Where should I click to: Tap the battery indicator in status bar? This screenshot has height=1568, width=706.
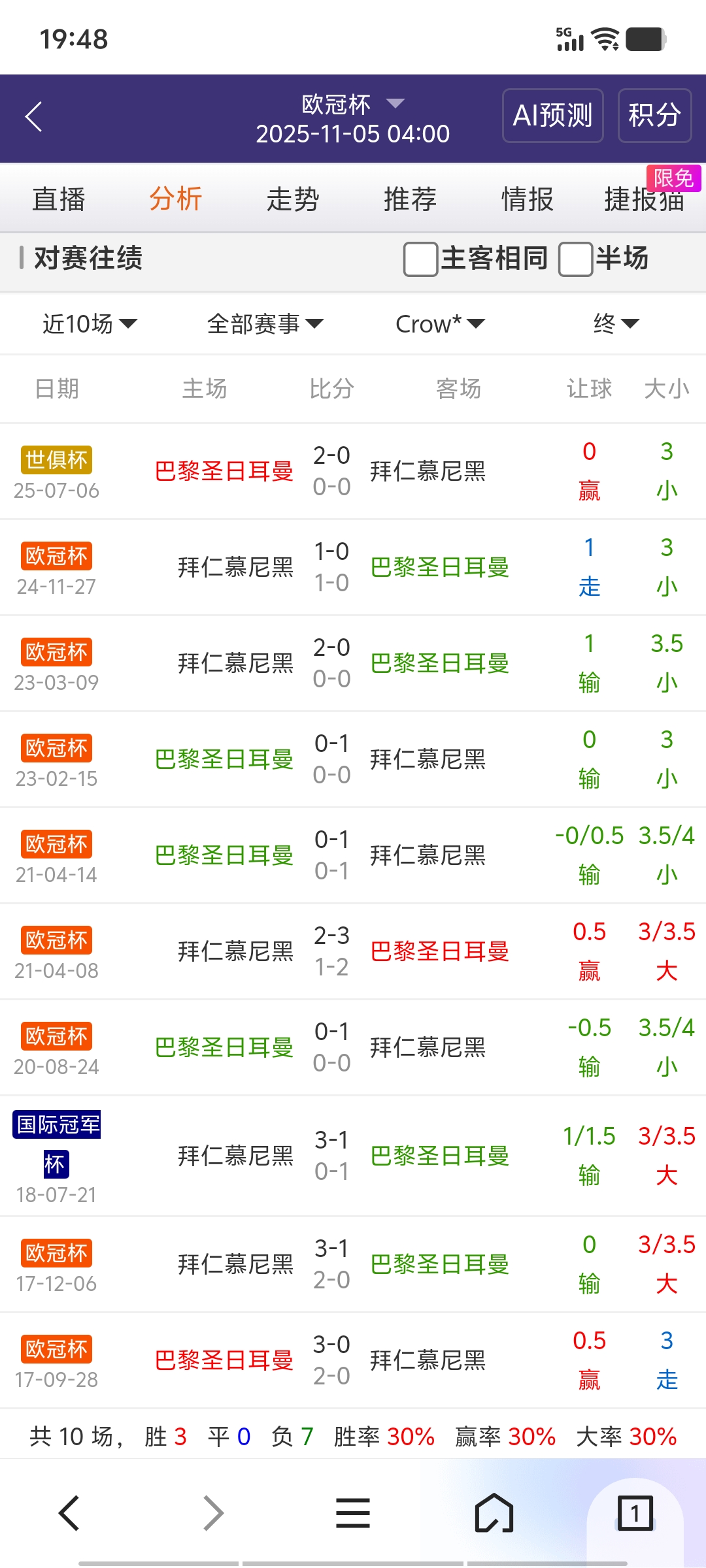pyautogui.click(x=646, y=39)
